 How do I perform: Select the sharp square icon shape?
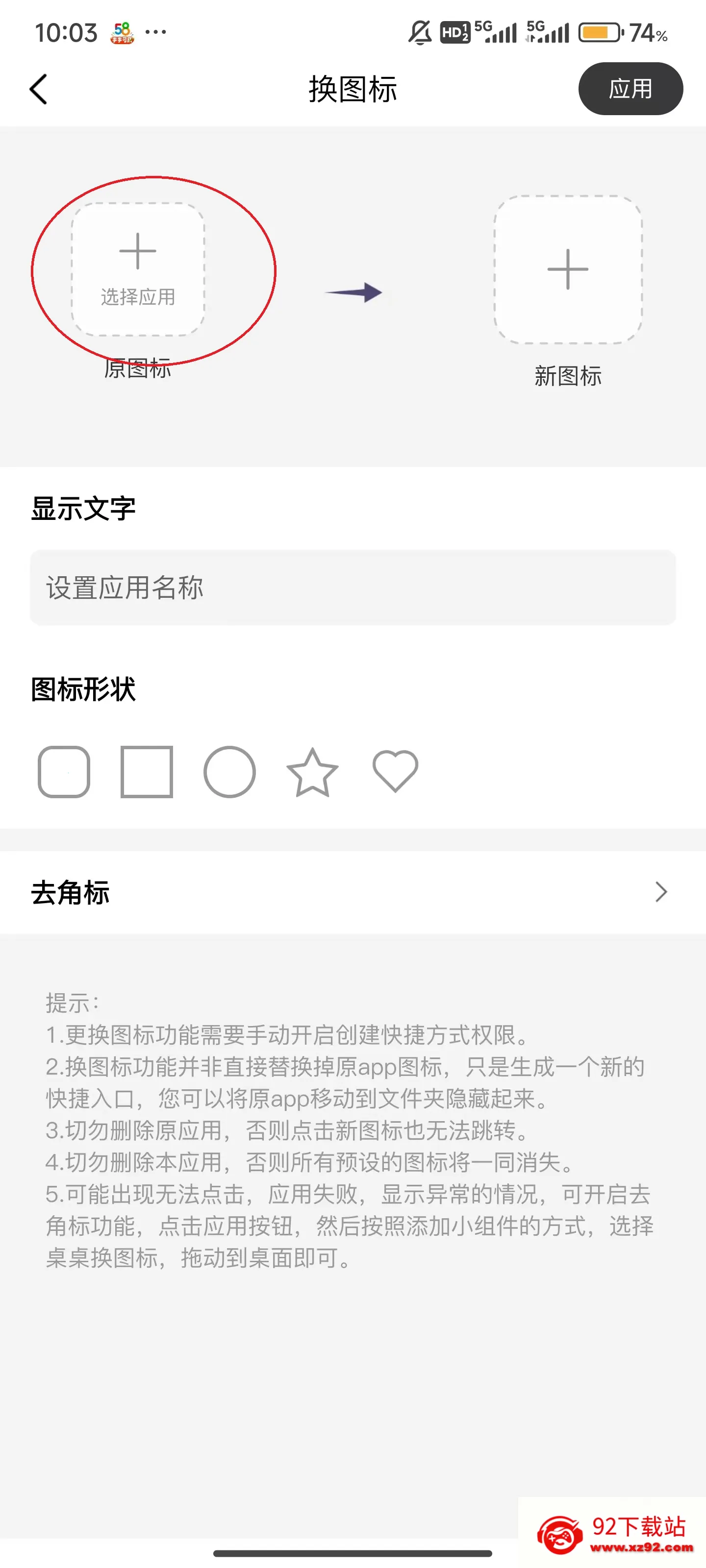click(147, 771)
